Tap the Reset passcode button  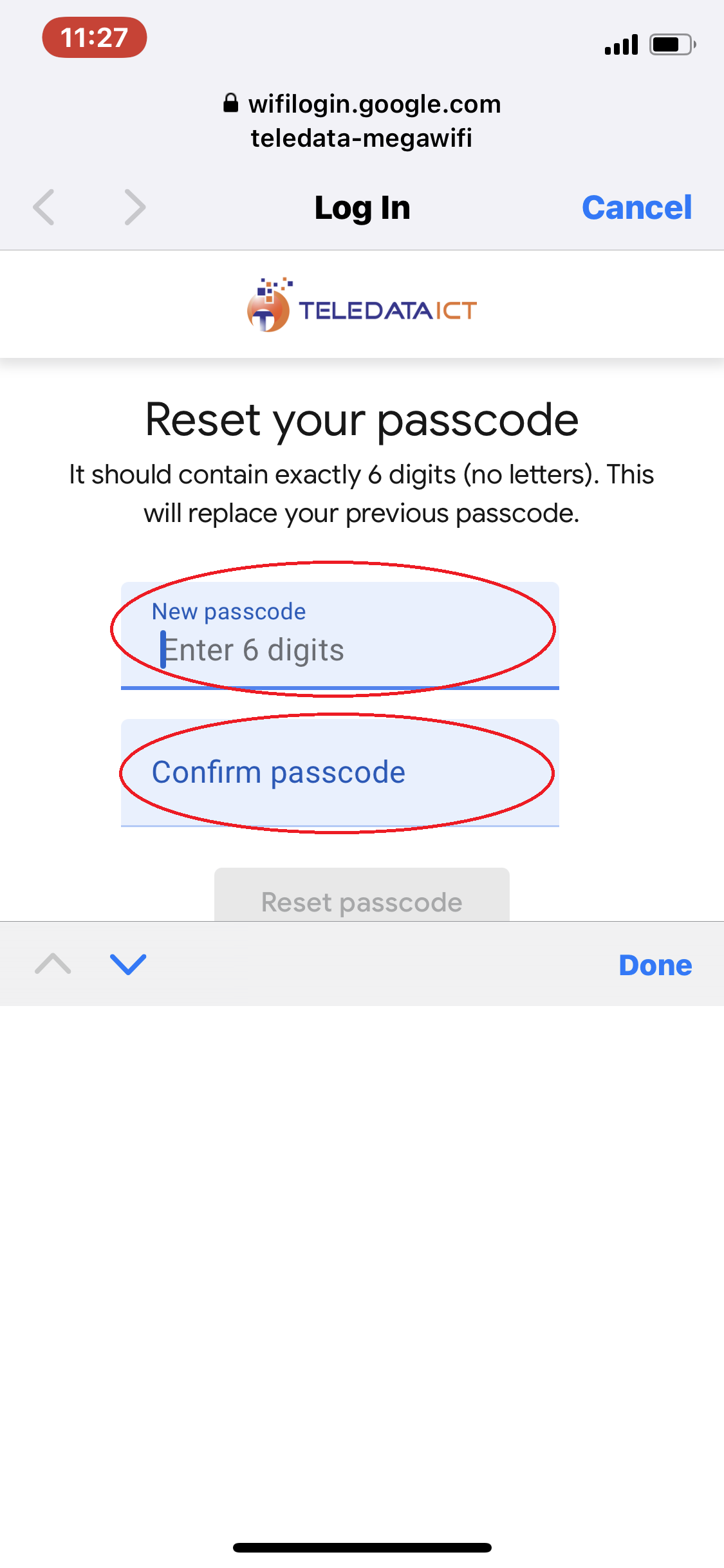362,895
